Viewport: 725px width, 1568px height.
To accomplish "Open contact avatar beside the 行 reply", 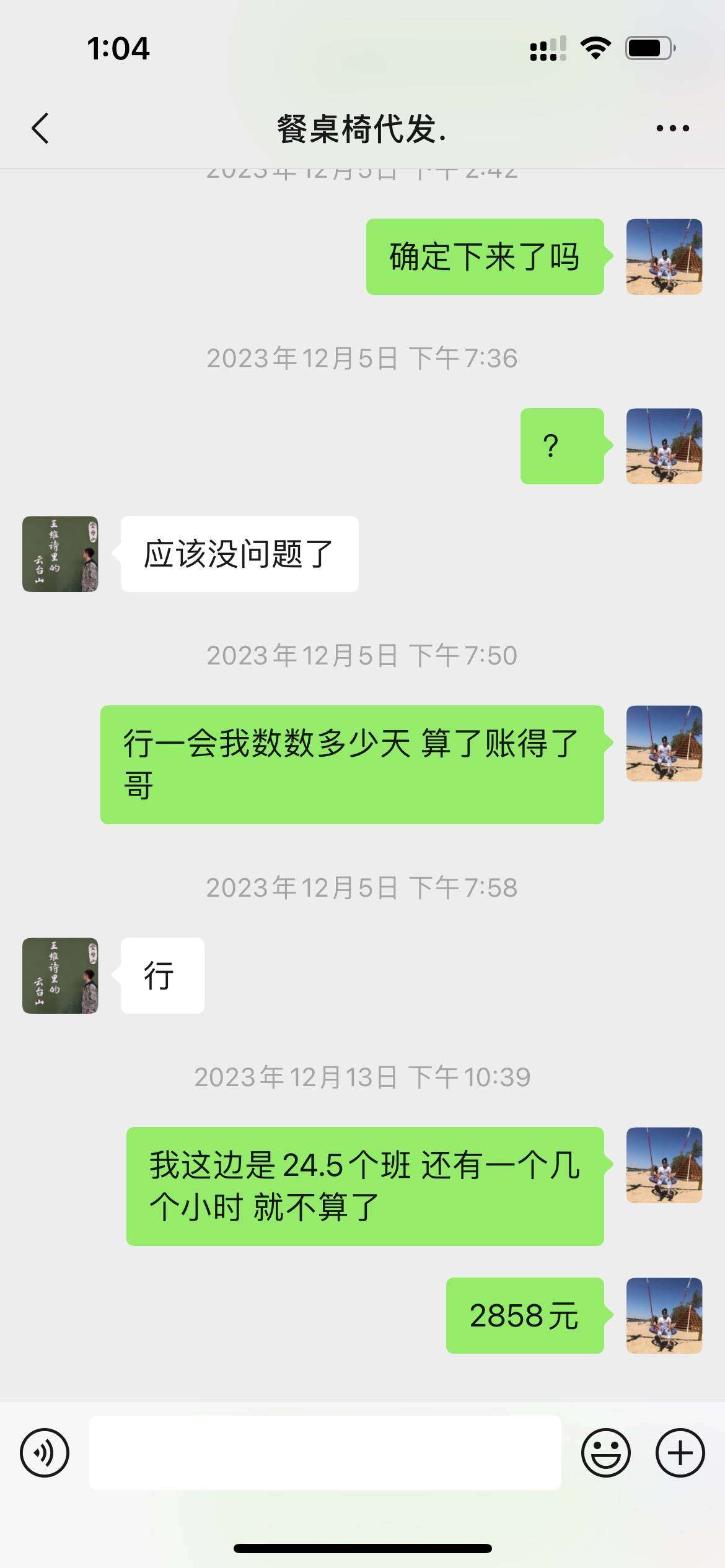I will click(x=60, y=975).
